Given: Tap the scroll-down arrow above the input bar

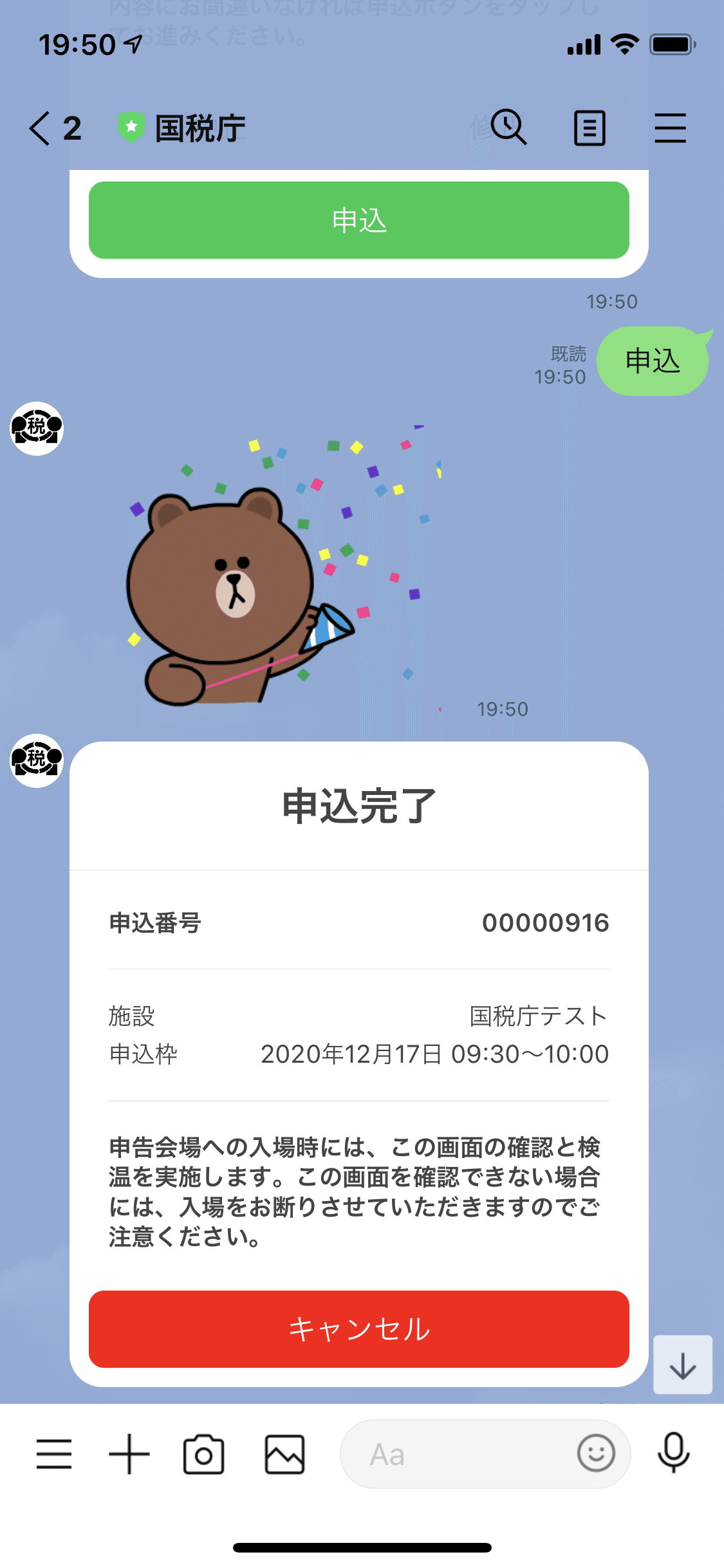Looking at the screenshot, I should 682,1365.
